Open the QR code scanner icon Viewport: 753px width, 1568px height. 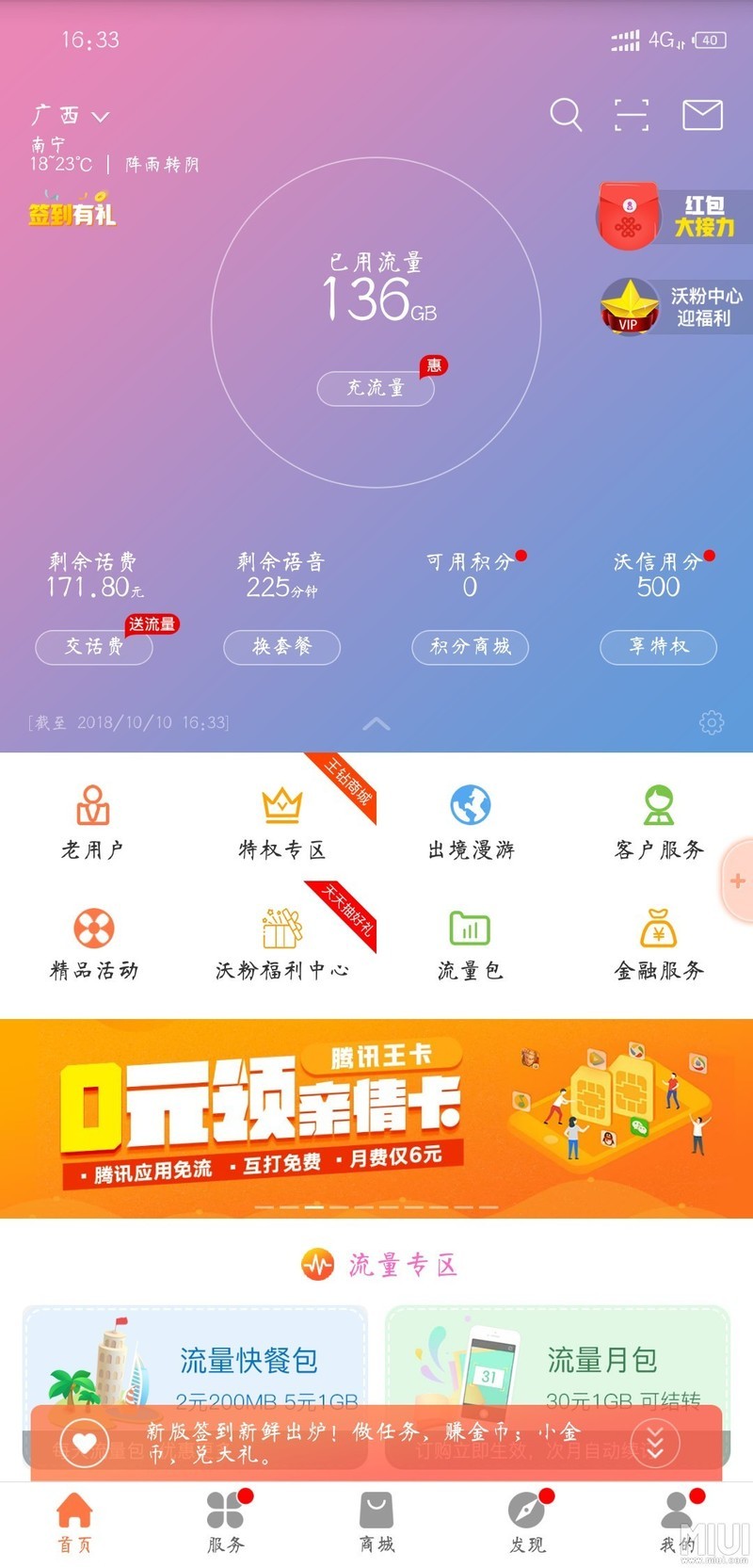click(631, 115)
